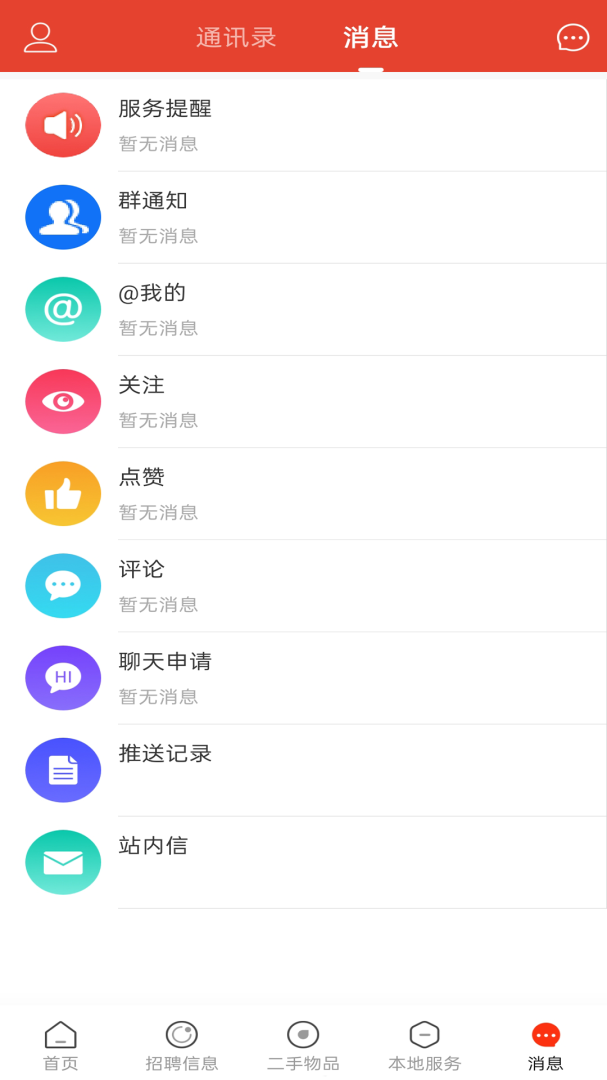Open the 二手物品 tab
The image size is (607, 1080).
point(303,1046)
